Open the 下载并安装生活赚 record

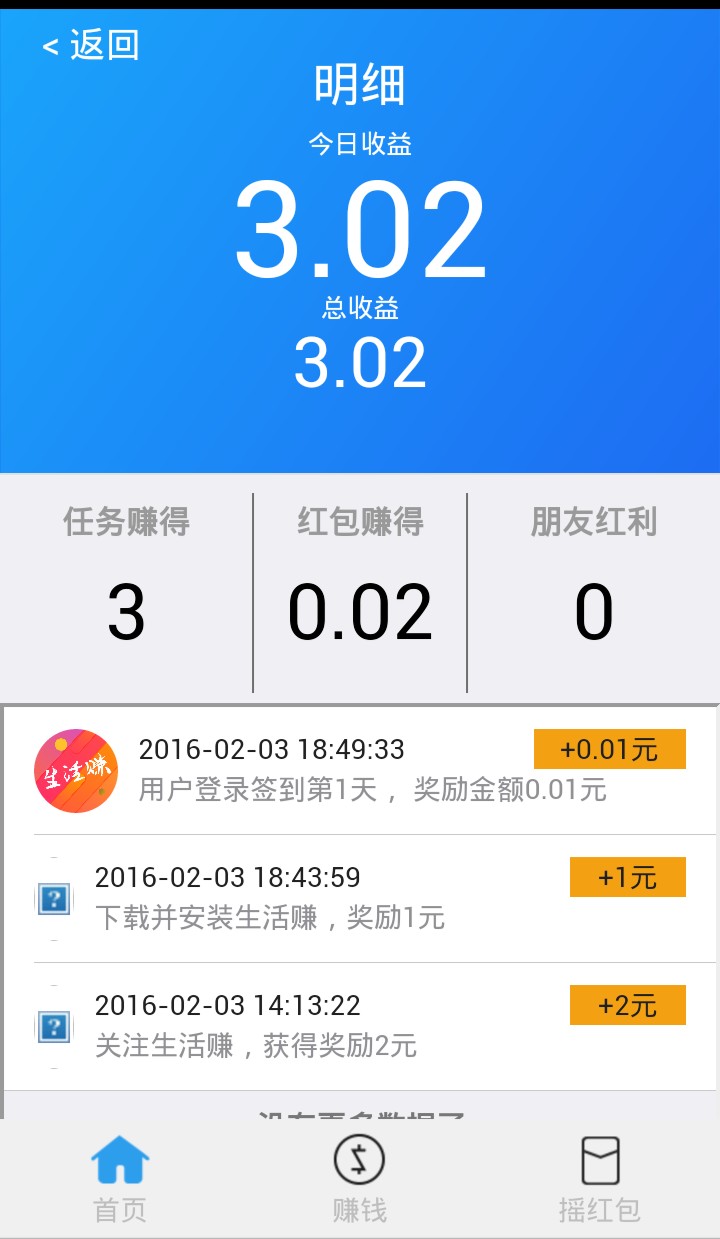360,898
